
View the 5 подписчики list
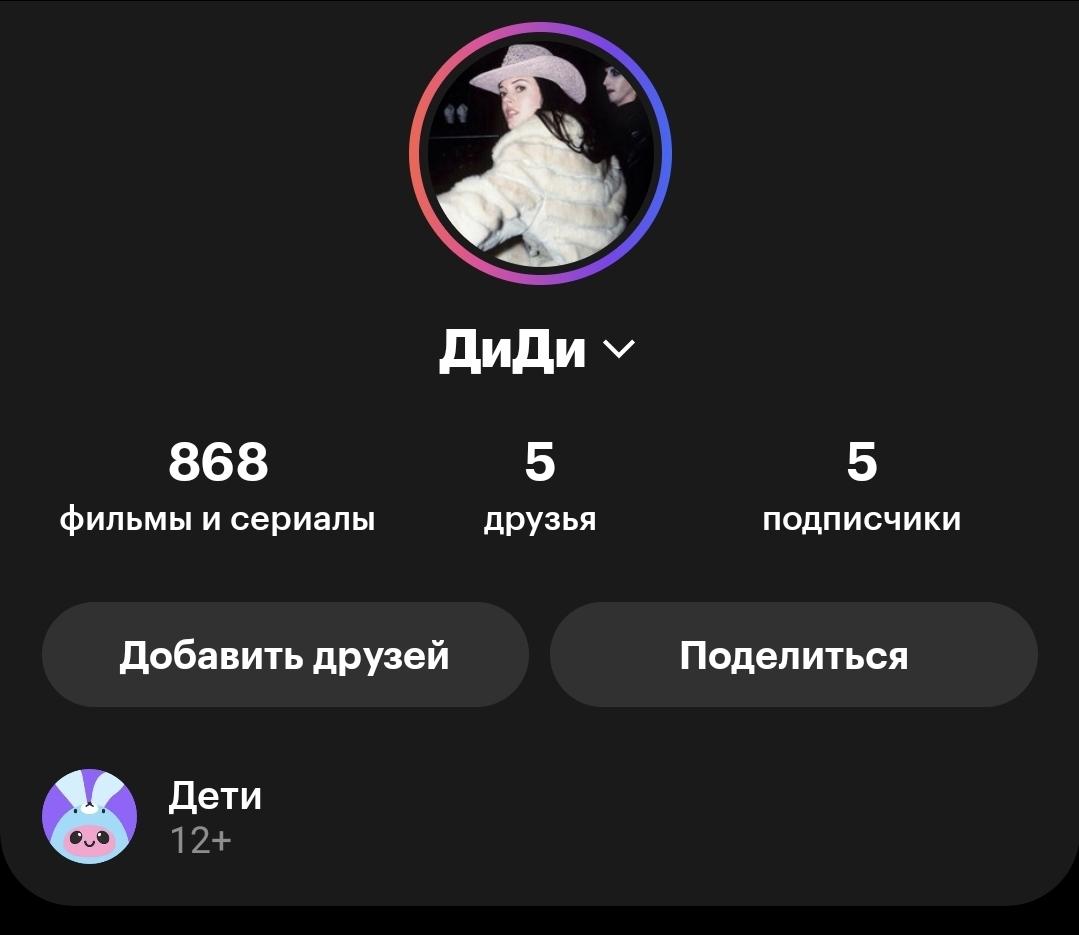click(861, 487)
